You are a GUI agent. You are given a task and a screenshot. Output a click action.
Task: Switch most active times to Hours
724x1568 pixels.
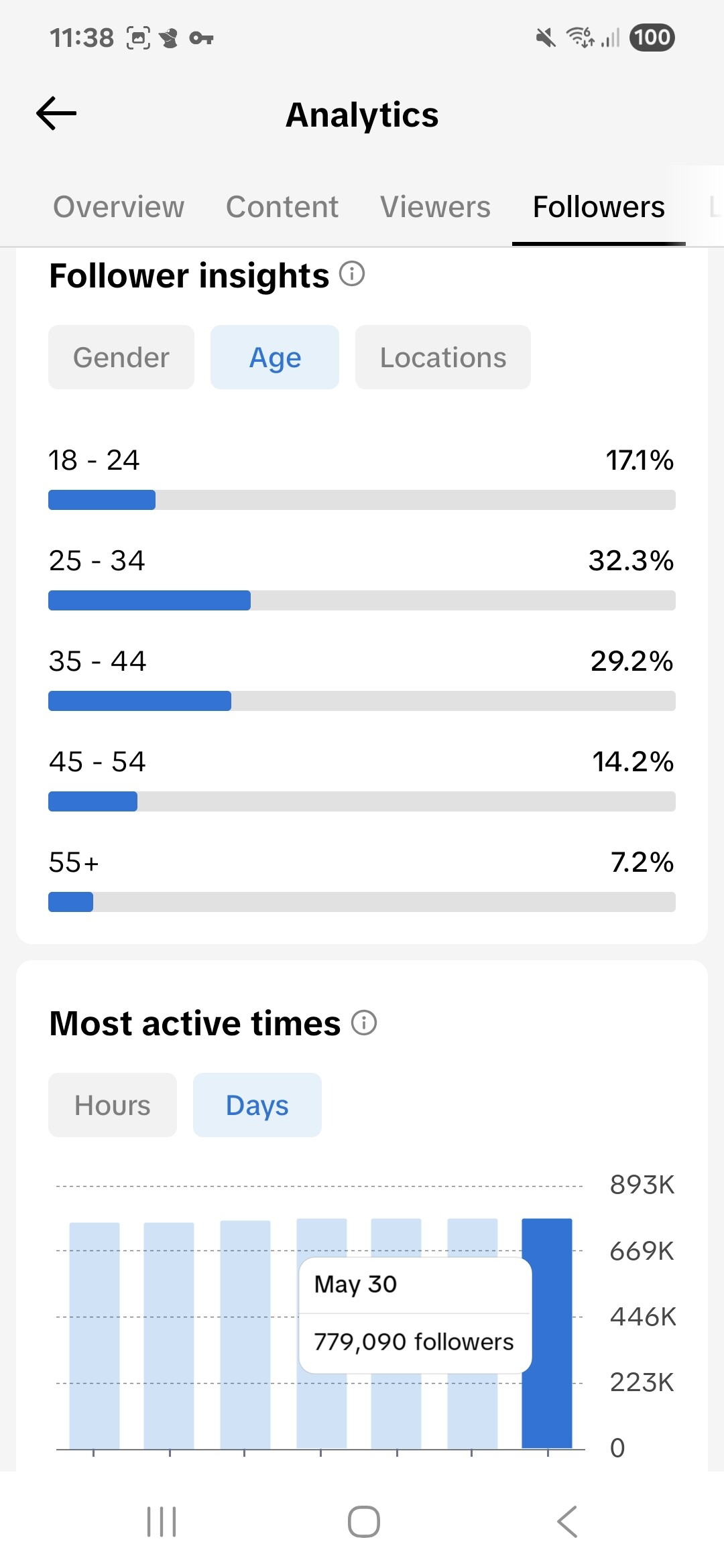click(113, 1105)
